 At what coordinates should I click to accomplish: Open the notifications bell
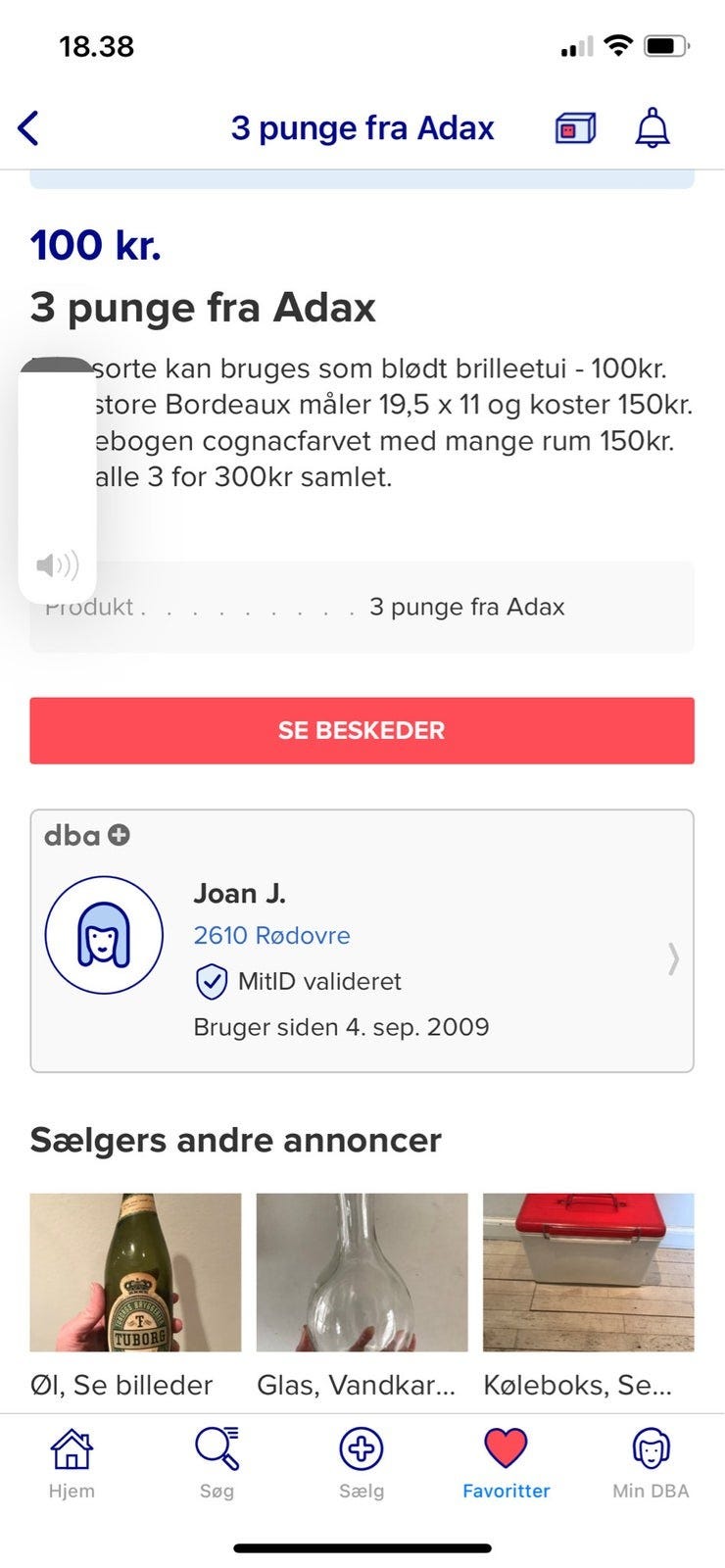point(652,128)
